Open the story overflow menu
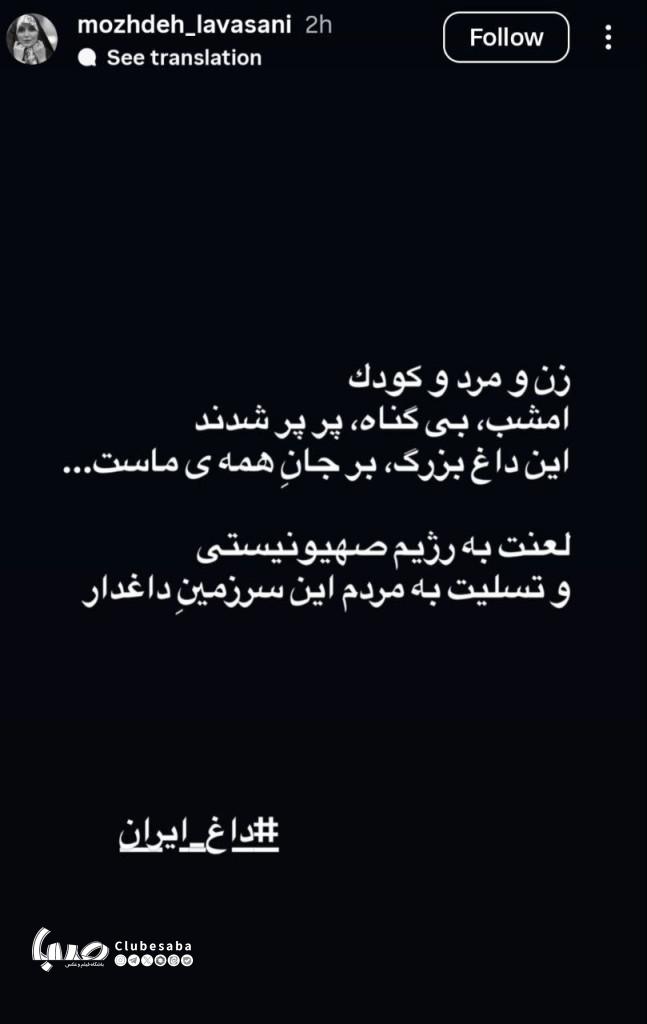 click(x=608, y=38)
